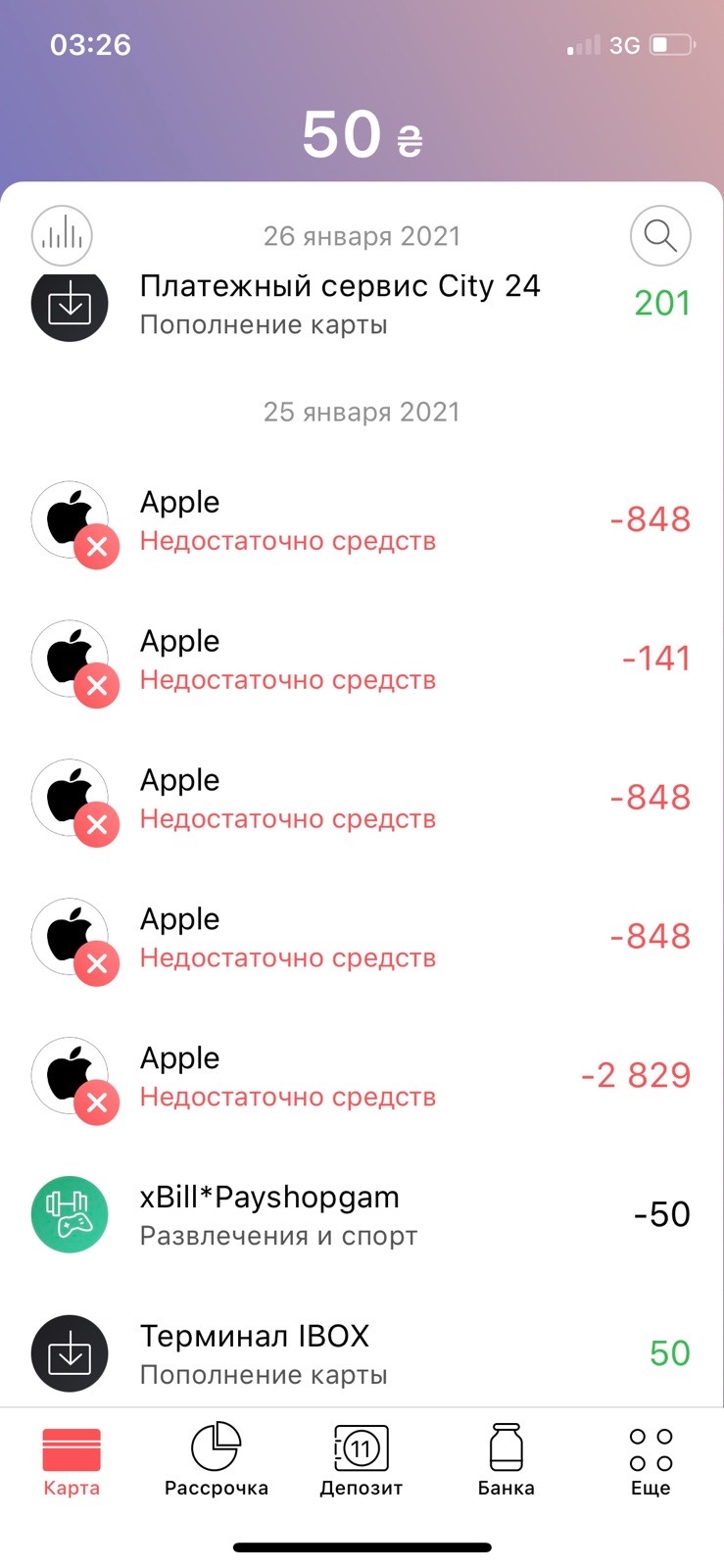Open the xBill*Payshopgam transaction
The height and width of the screenshot is (1568, 724).
[362, 1215]
